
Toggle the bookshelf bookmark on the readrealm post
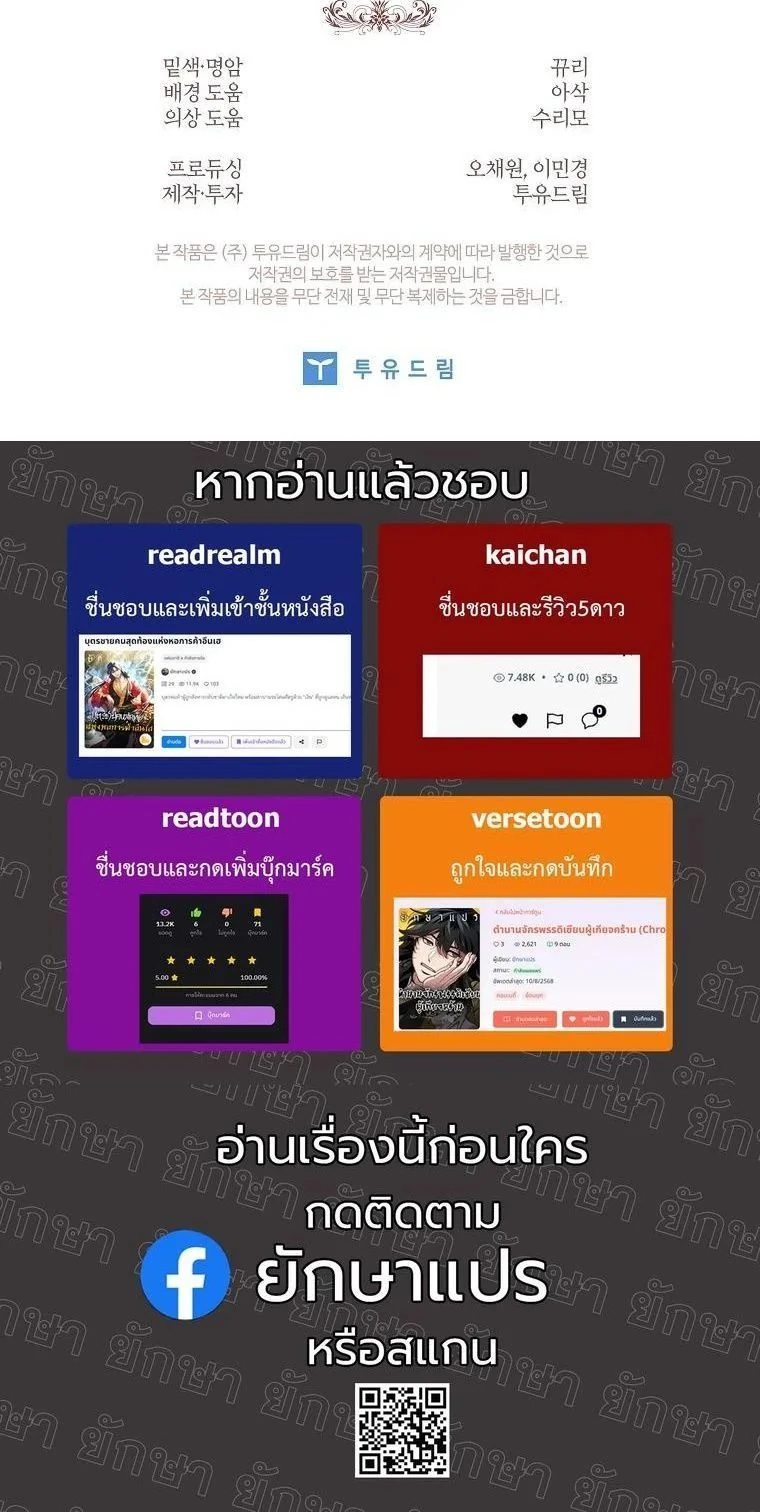[263, 742]
